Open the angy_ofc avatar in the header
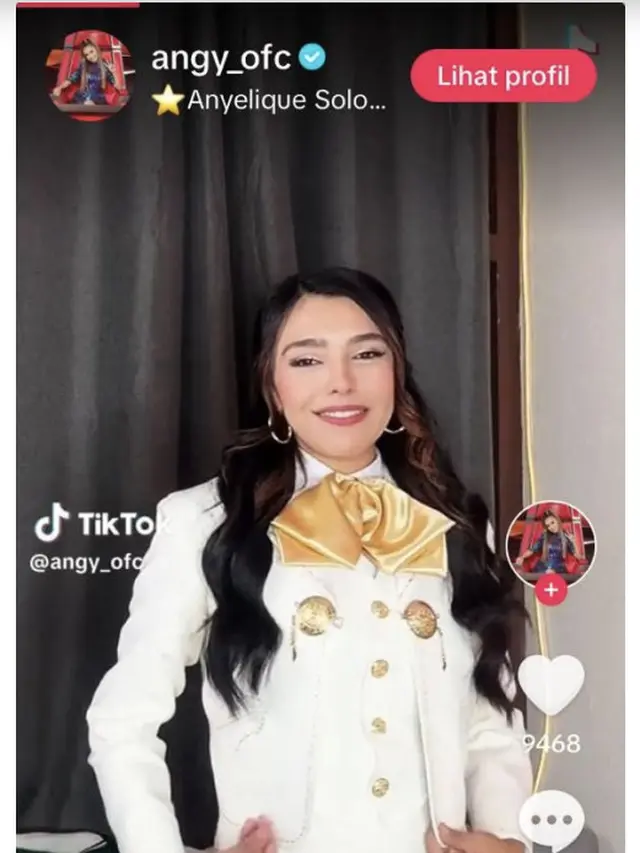This screenshot has height=853, width=640. click(90, 76)
